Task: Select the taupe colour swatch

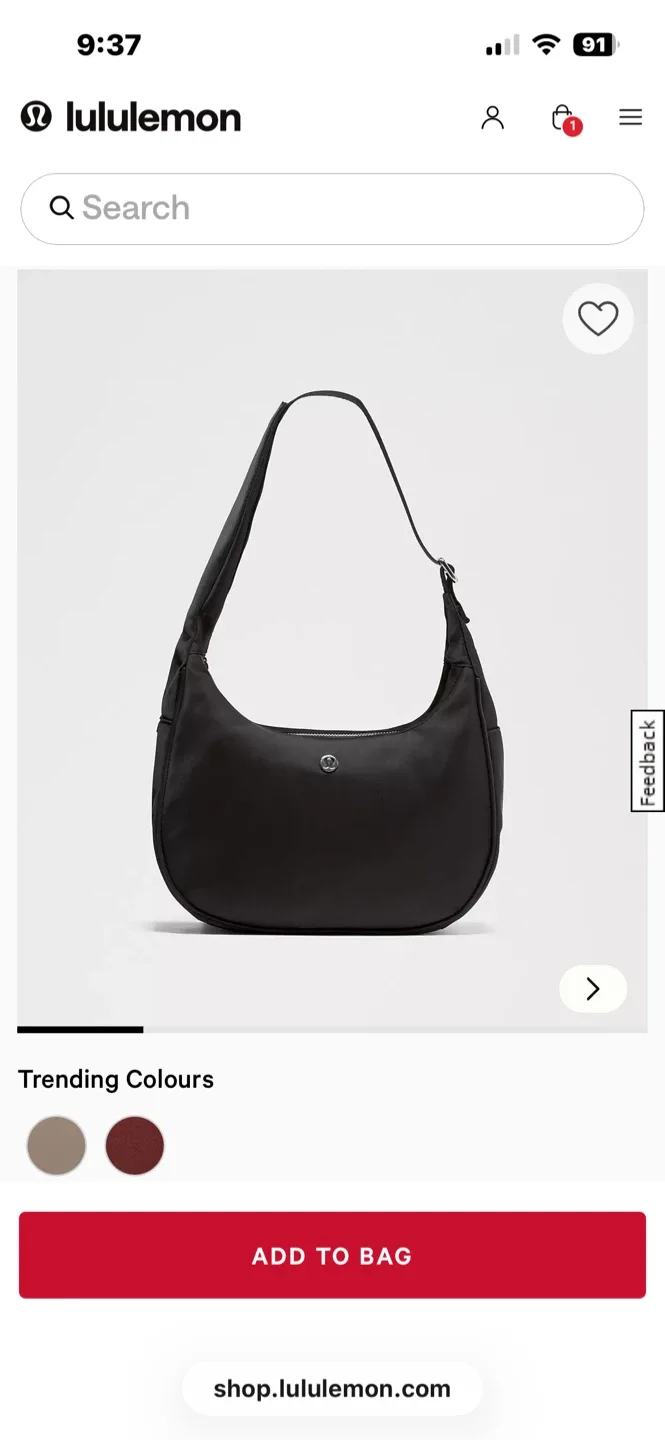Action: [x=56, y=1145]
